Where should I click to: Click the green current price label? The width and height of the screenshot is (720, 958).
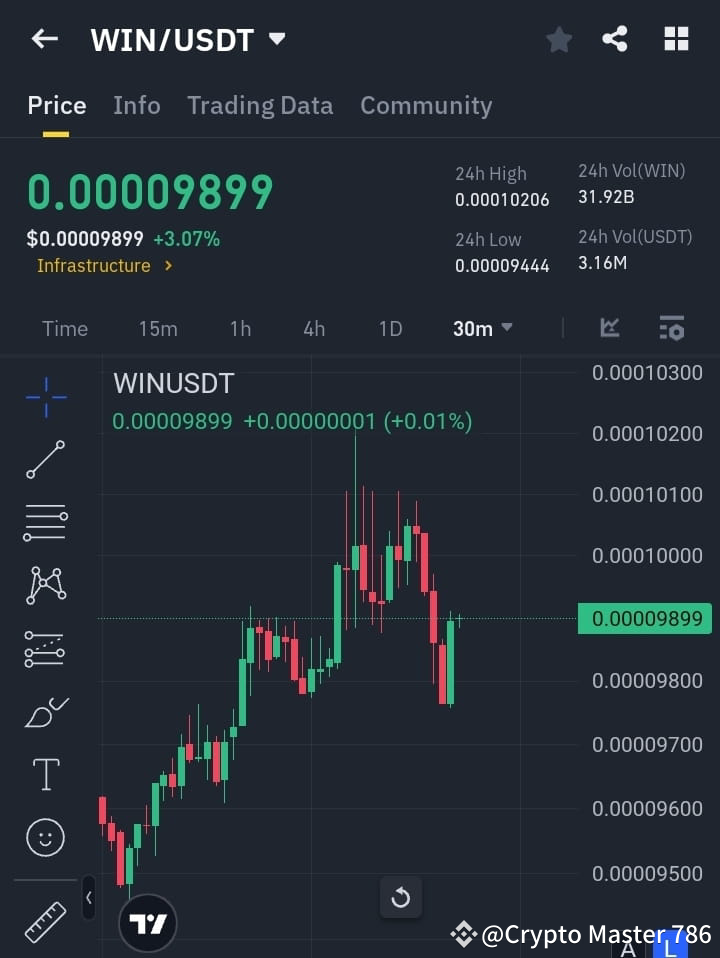pos(645,618)
